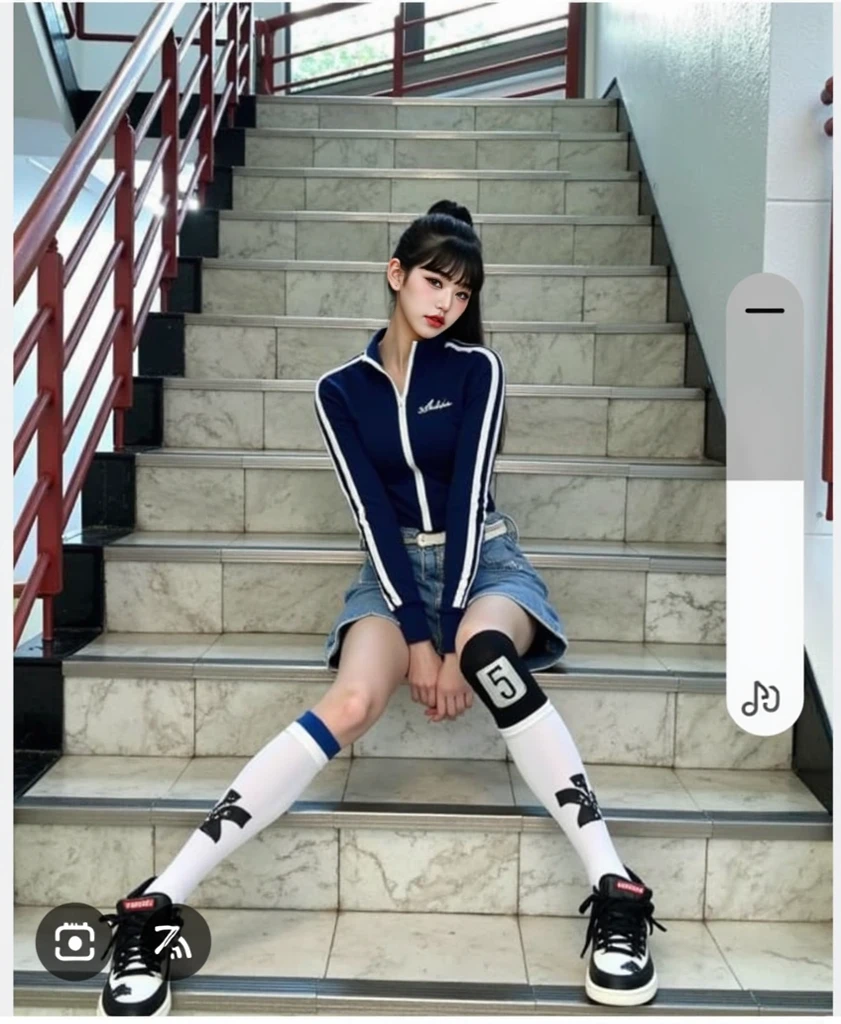Open the lens scan icon

(x=75, y=942)
